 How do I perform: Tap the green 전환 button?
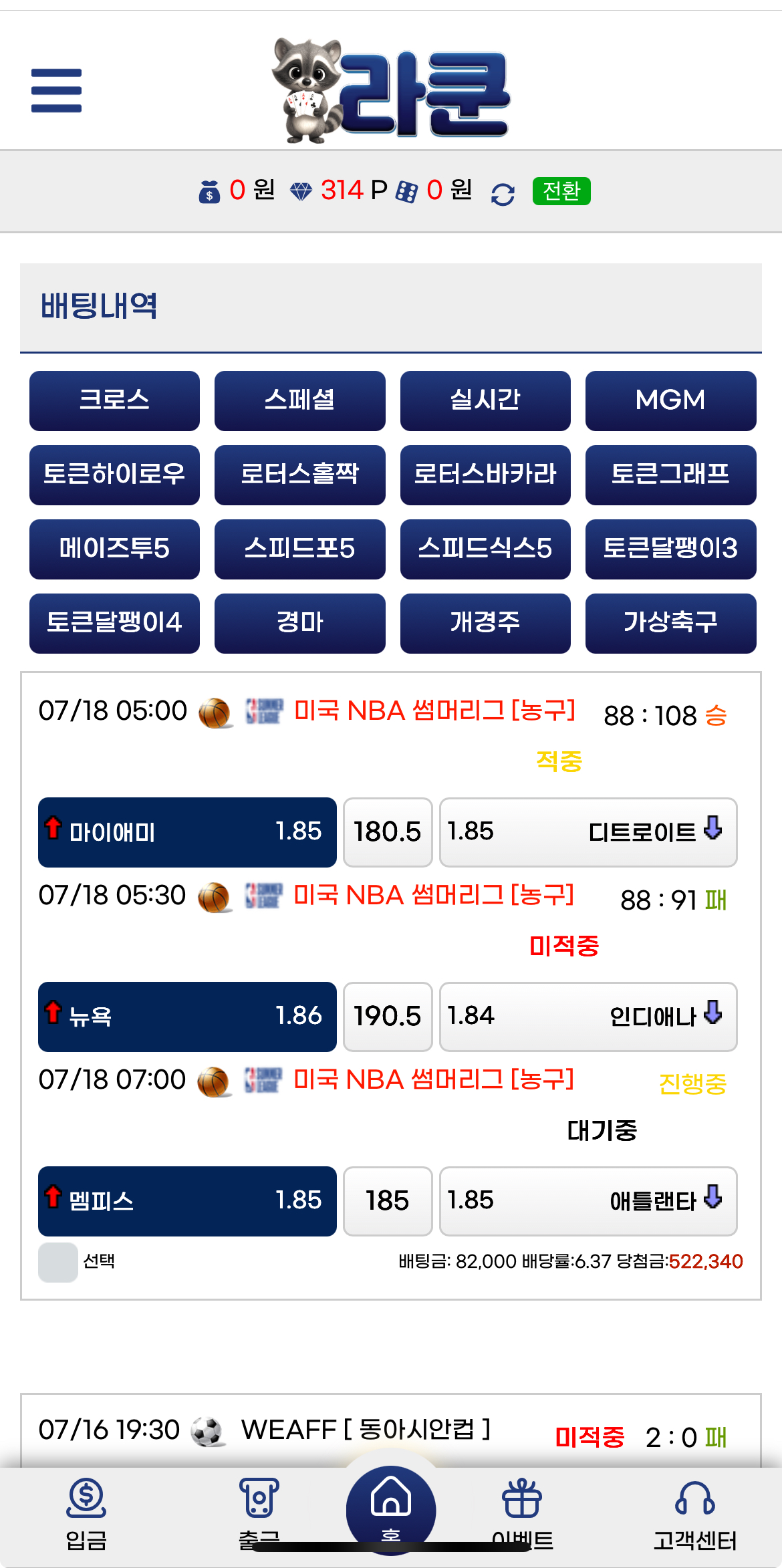[561, 191]
